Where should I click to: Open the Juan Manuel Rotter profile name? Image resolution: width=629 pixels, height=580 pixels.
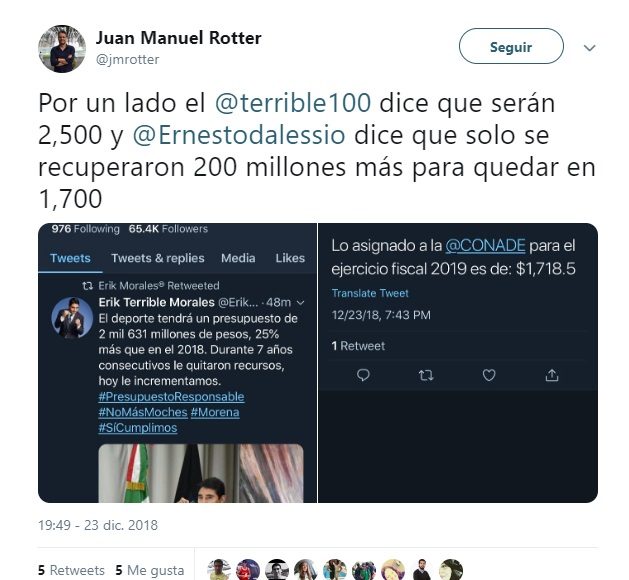click(178, 38)
